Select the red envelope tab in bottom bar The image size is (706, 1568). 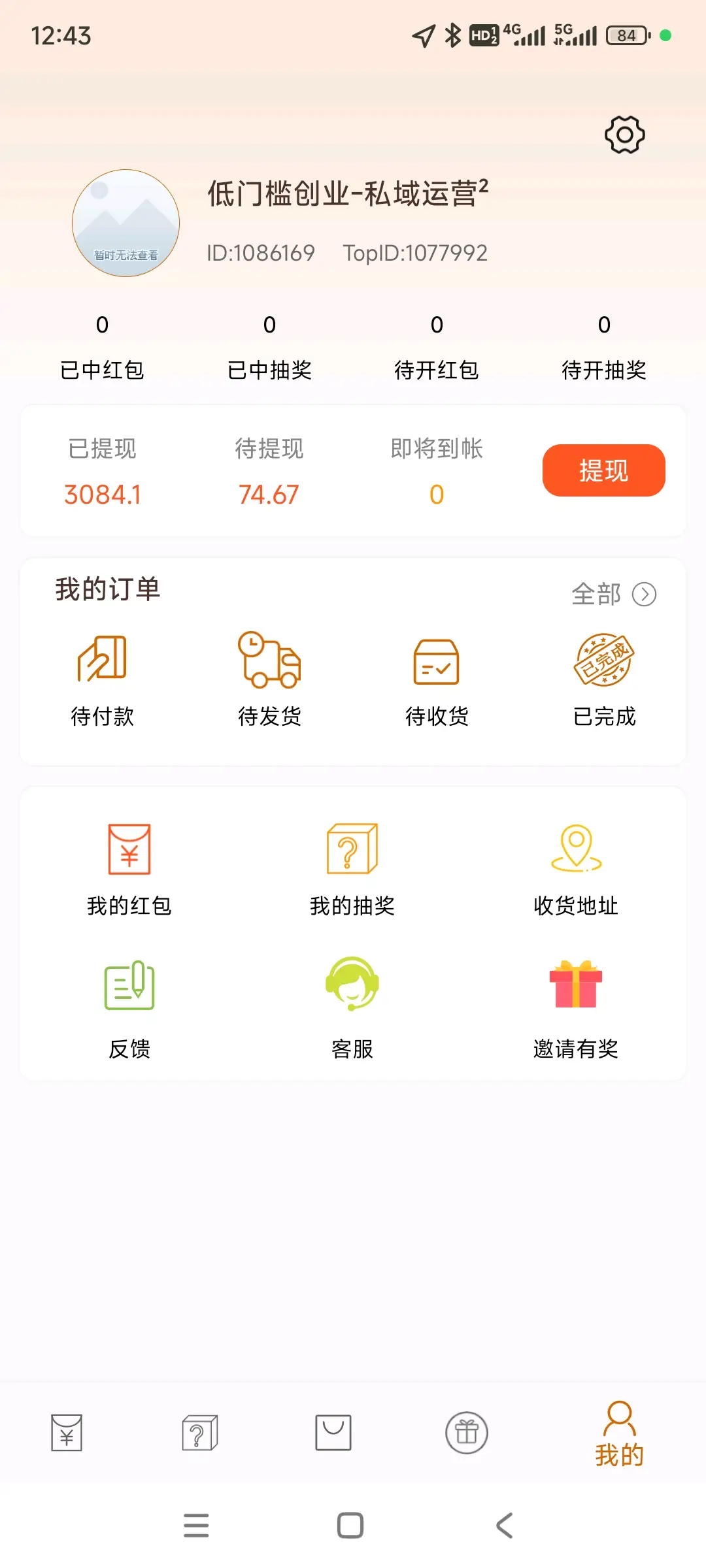(x=65, y=1433)
